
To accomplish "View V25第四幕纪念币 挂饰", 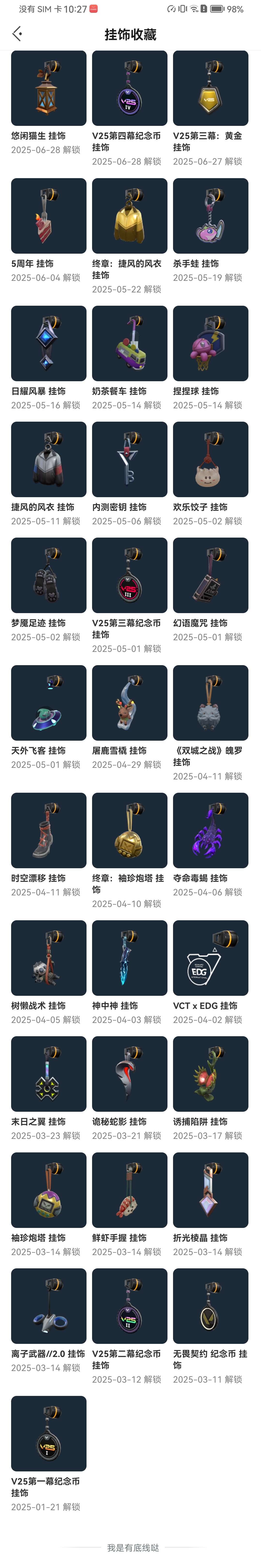I will coord(130,88).
